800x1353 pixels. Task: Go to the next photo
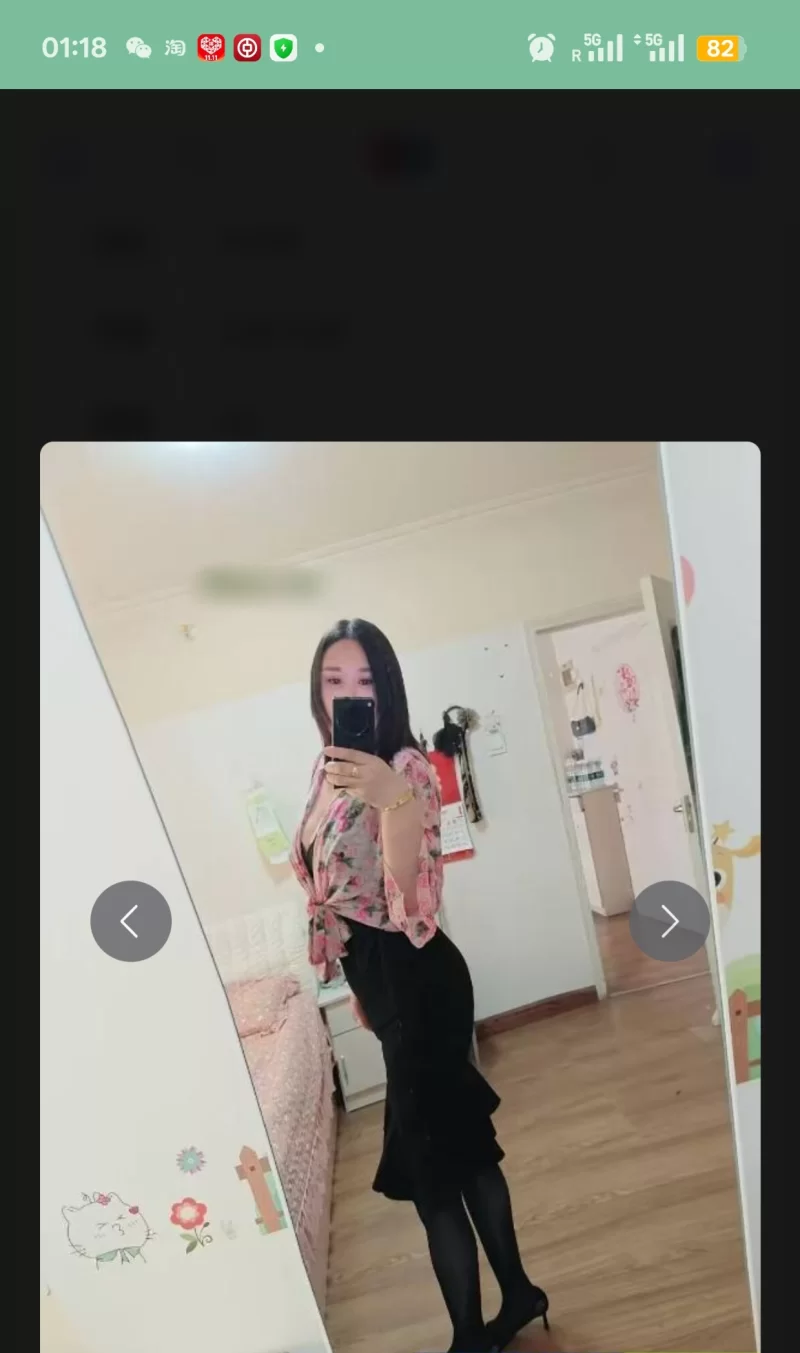(x=669, y=921)
